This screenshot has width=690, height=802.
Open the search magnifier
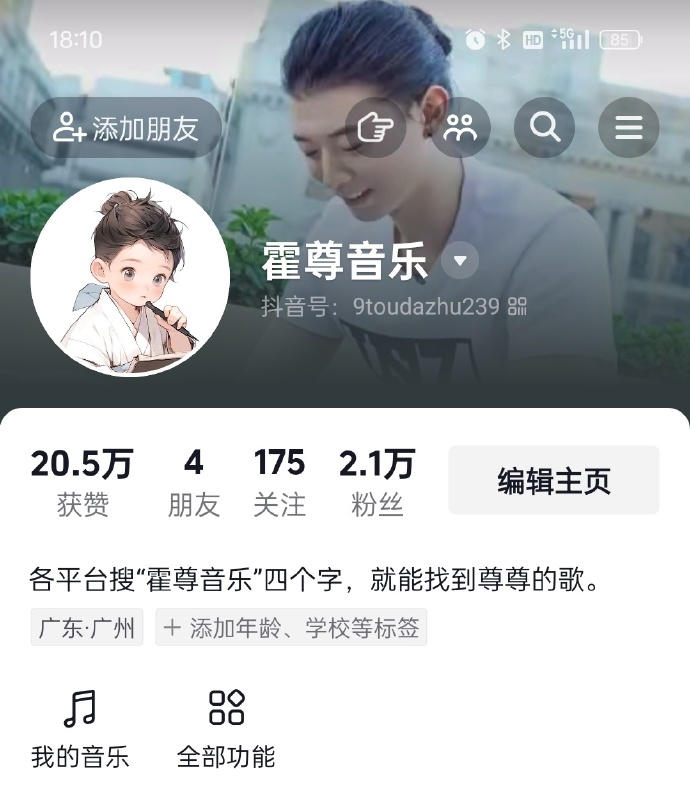coord(544,128)
